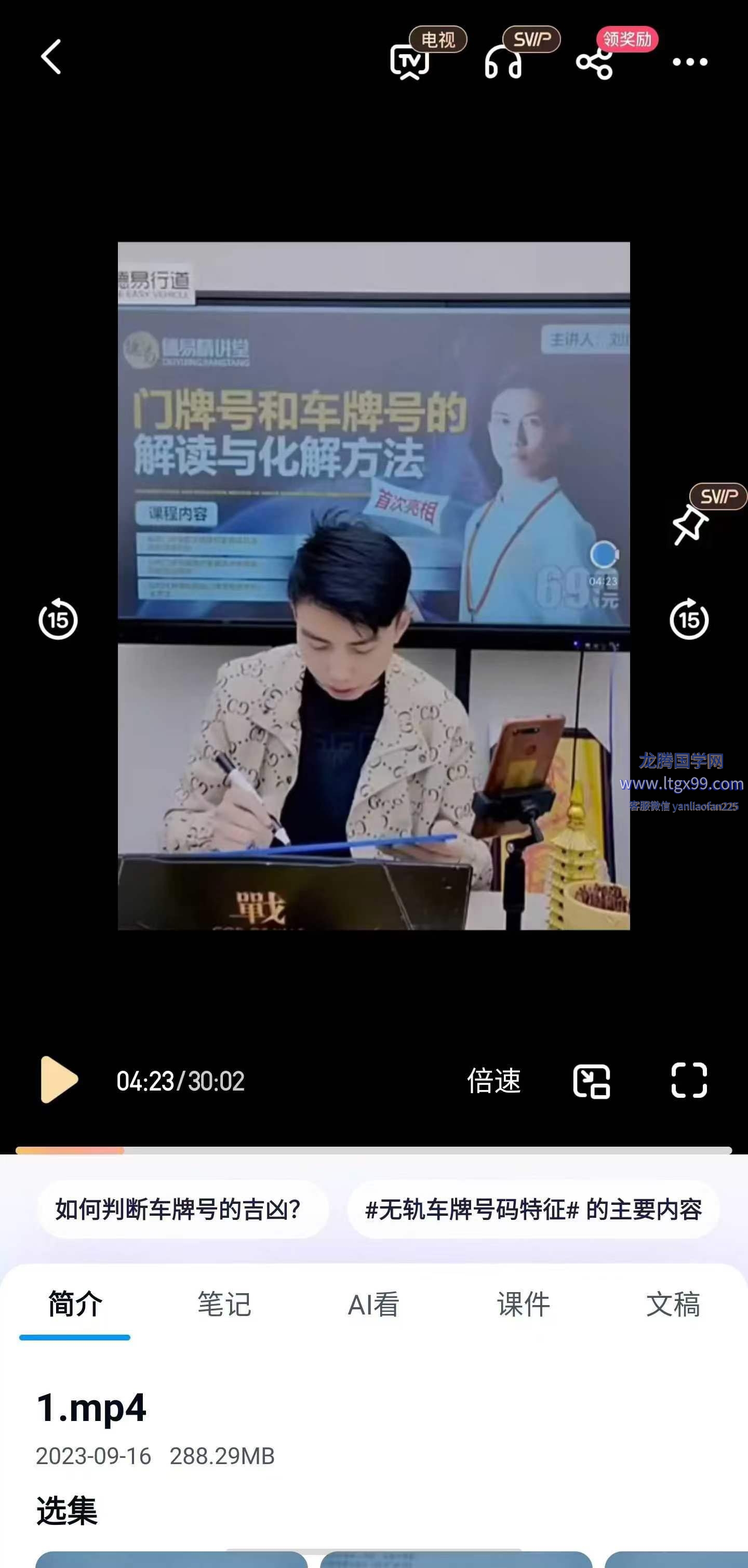Open the 文稿 tab
The image size is (748, 1568).
(673, 1305)
